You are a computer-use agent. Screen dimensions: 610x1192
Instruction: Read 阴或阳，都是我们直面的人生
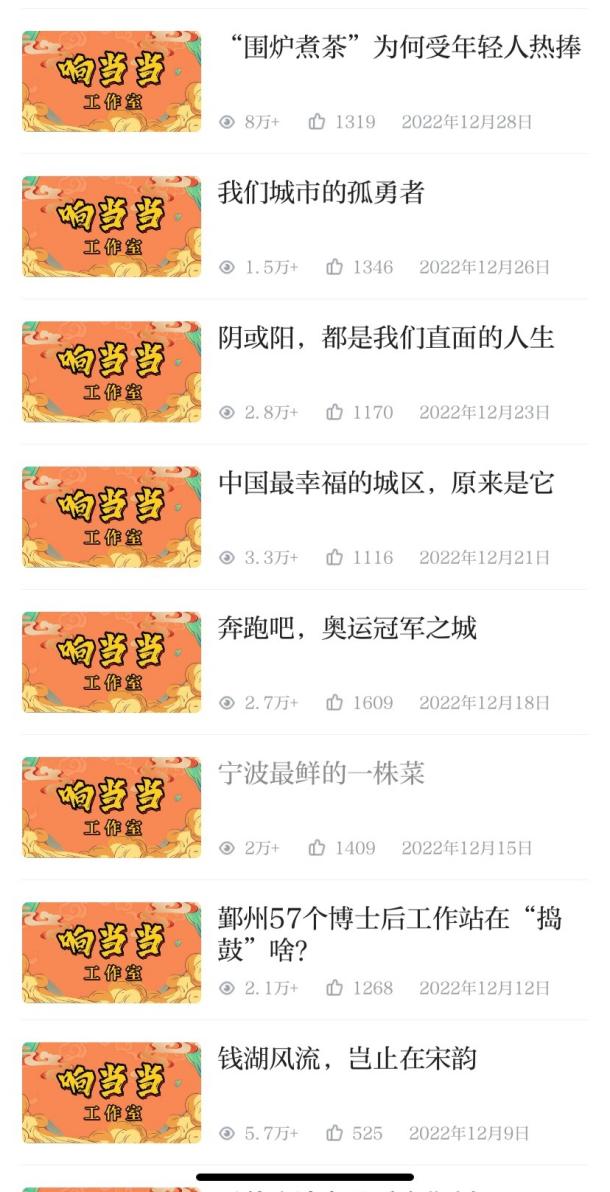coord(385,337)
